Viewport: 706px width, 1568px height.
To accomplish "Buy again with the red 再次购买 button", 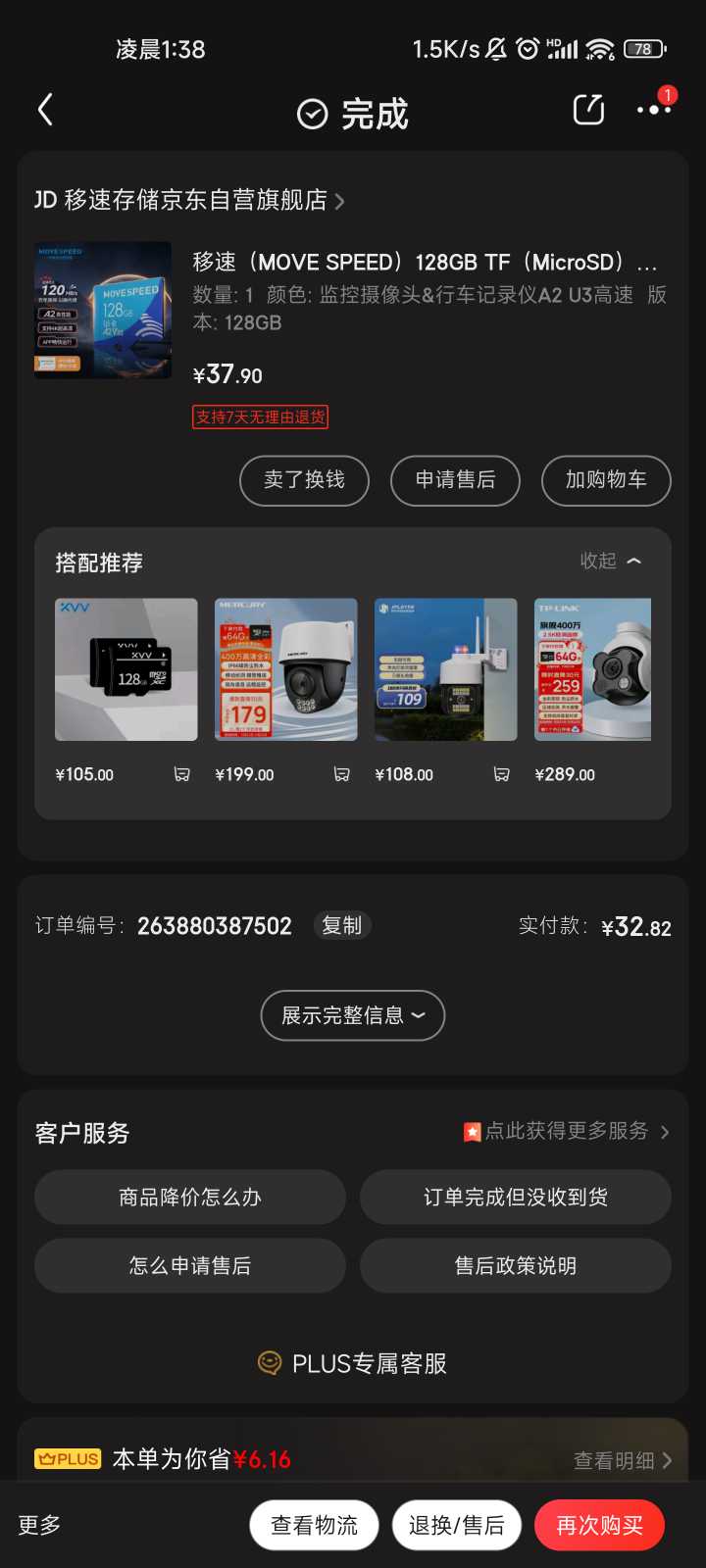I will [599, 1525].
